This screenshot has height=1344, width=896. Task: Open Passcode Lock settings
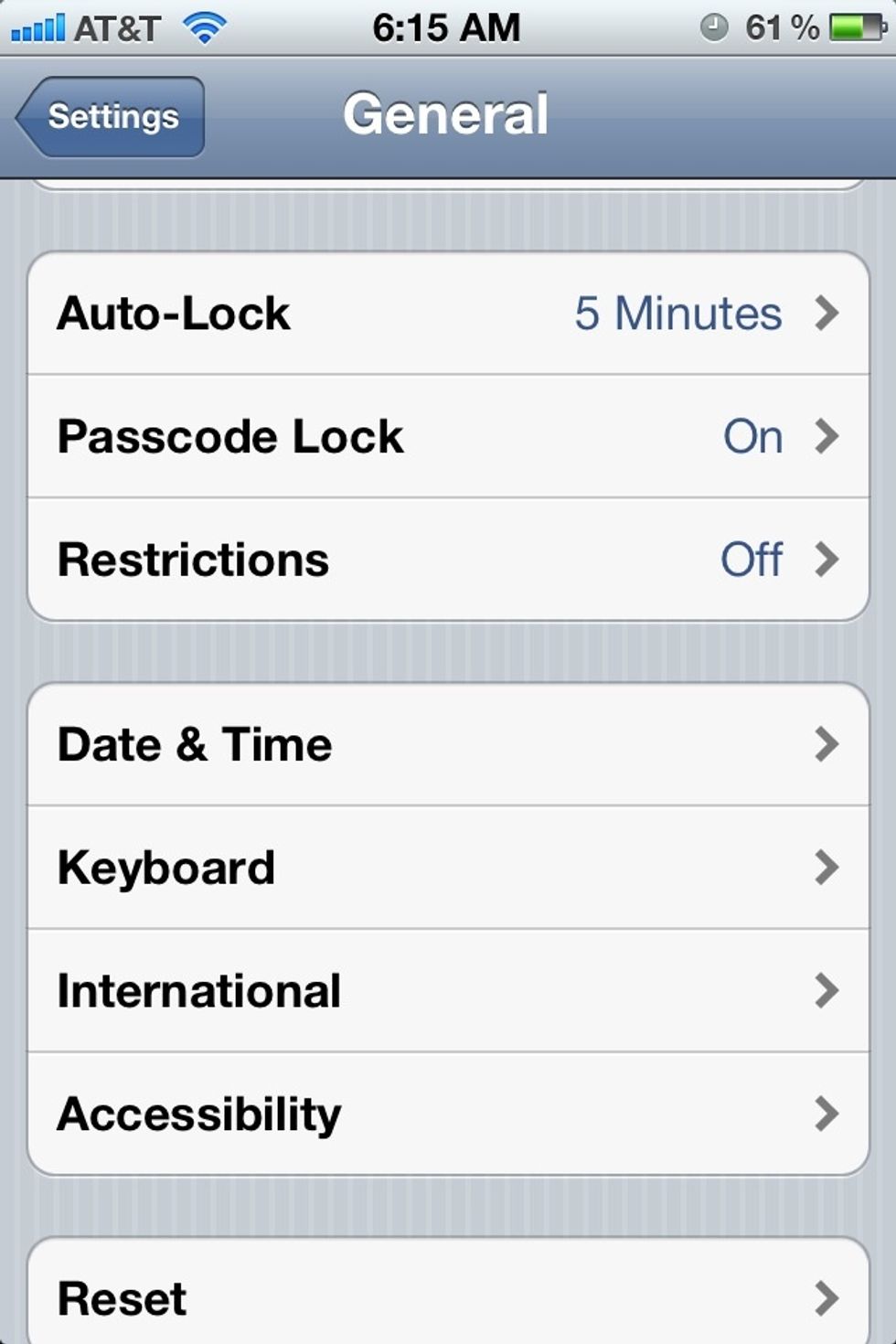click(x=448, y=436)
